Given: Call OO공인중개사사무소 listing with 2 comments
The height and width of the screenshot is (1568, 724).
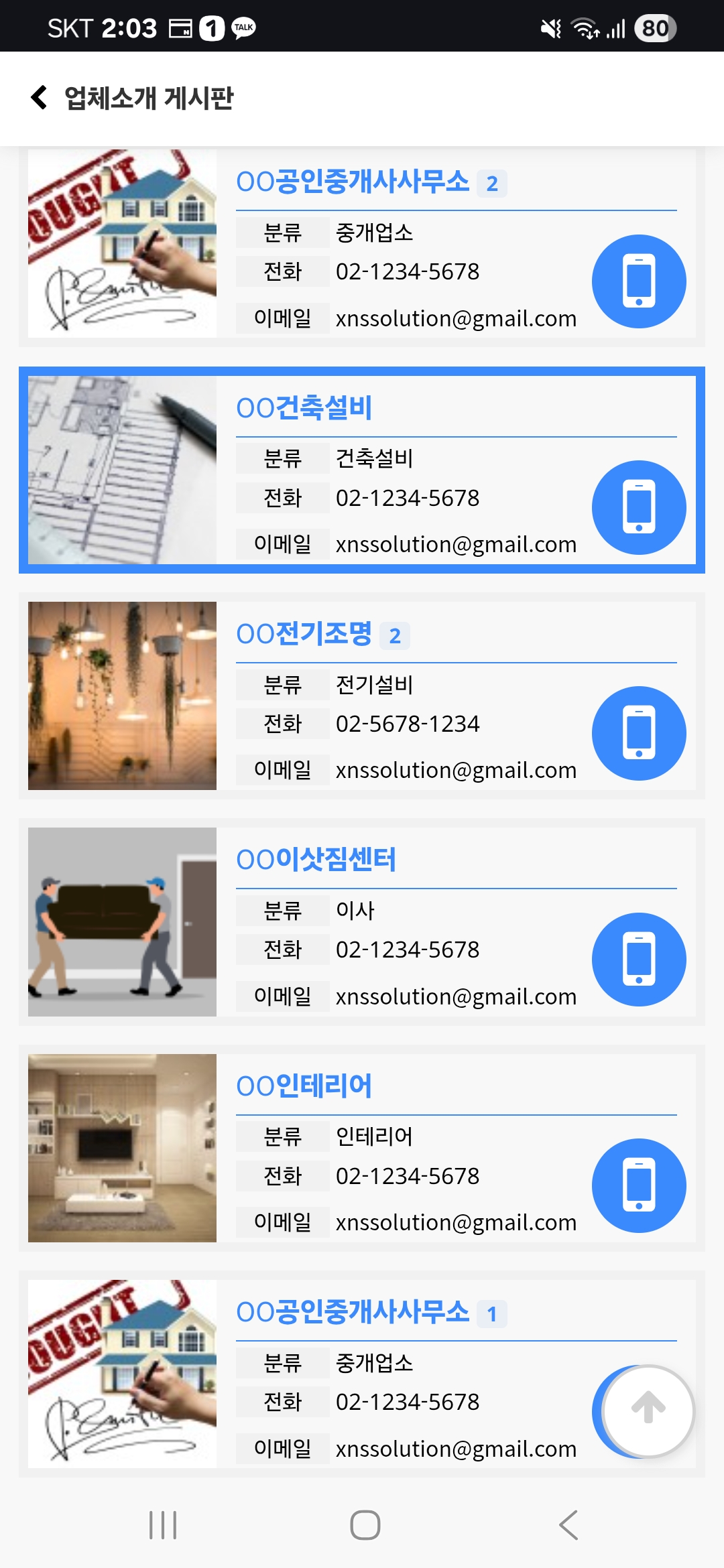Looking at the screenshot, I should pyautogui.click(x=639, y=281).
